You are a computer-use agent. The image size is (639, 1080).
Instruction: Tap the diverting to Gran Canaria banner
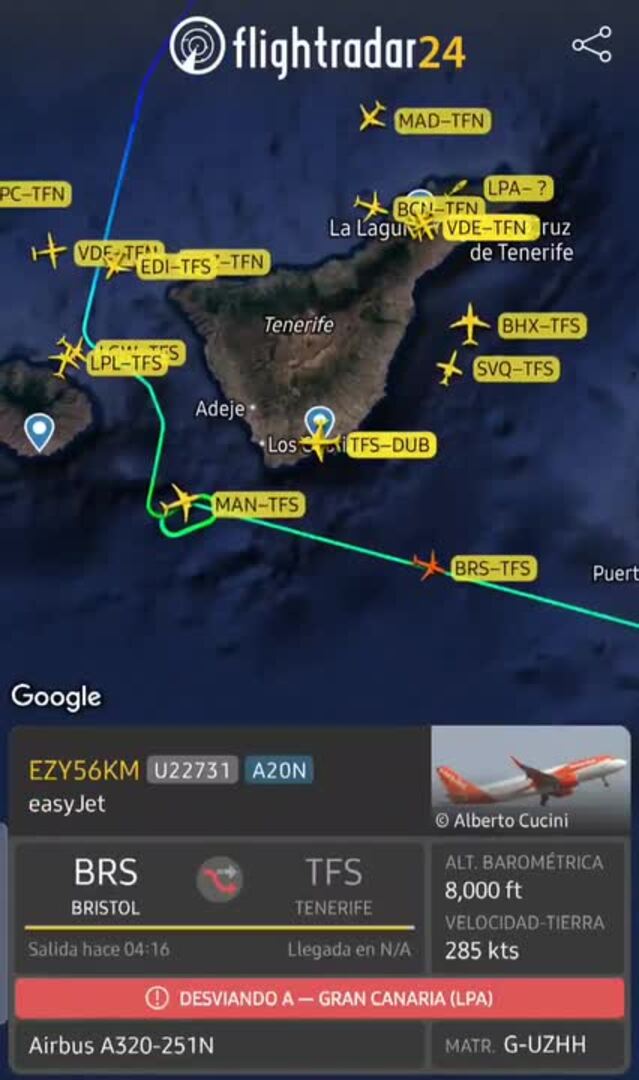(319, 998)
